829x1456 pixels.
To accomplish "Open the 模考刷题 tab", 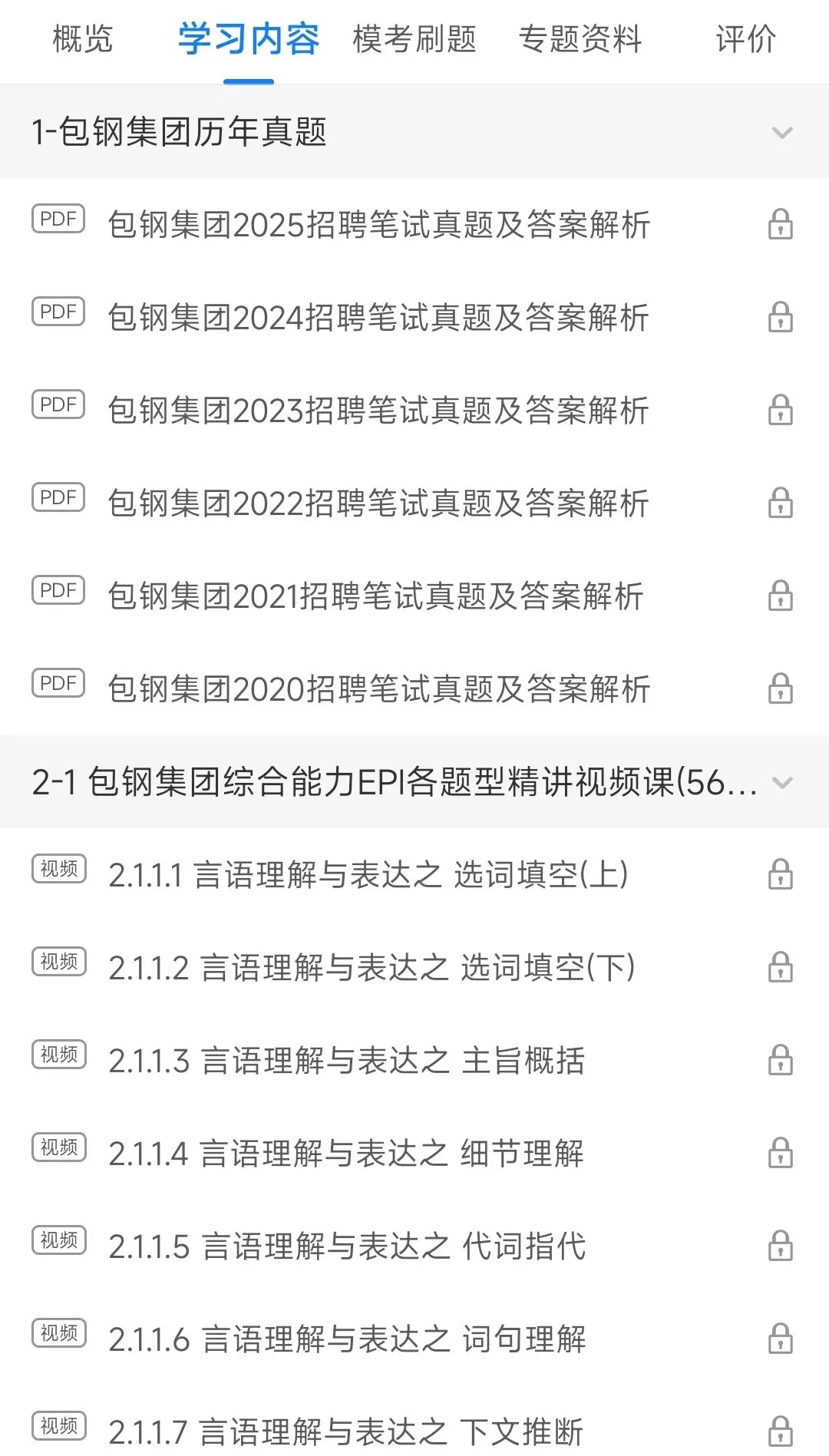I will click(x=414, y=39).
